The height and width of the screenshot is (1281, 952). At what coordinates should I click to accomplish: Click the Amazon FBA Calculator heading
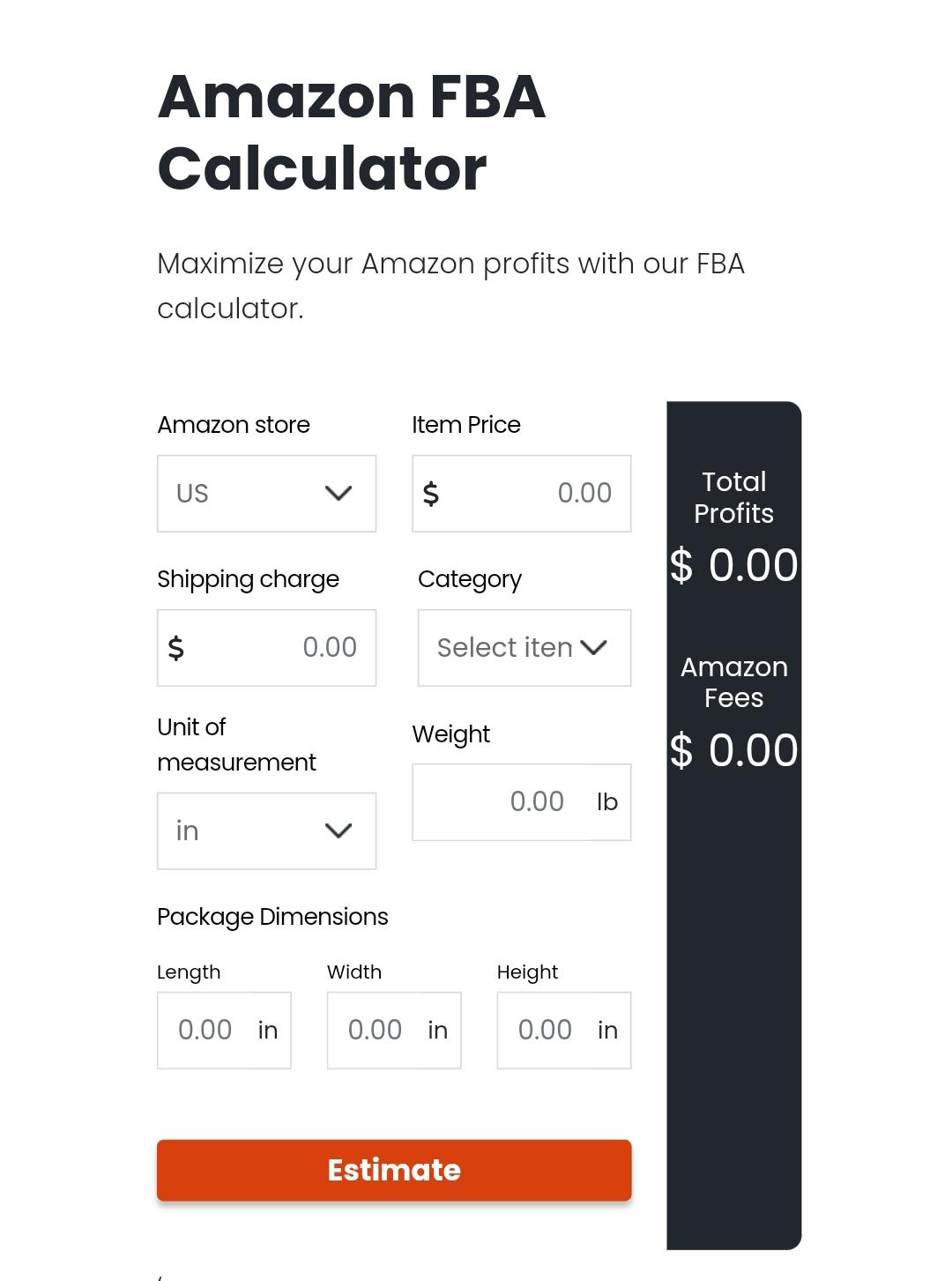tap(352, 130)
